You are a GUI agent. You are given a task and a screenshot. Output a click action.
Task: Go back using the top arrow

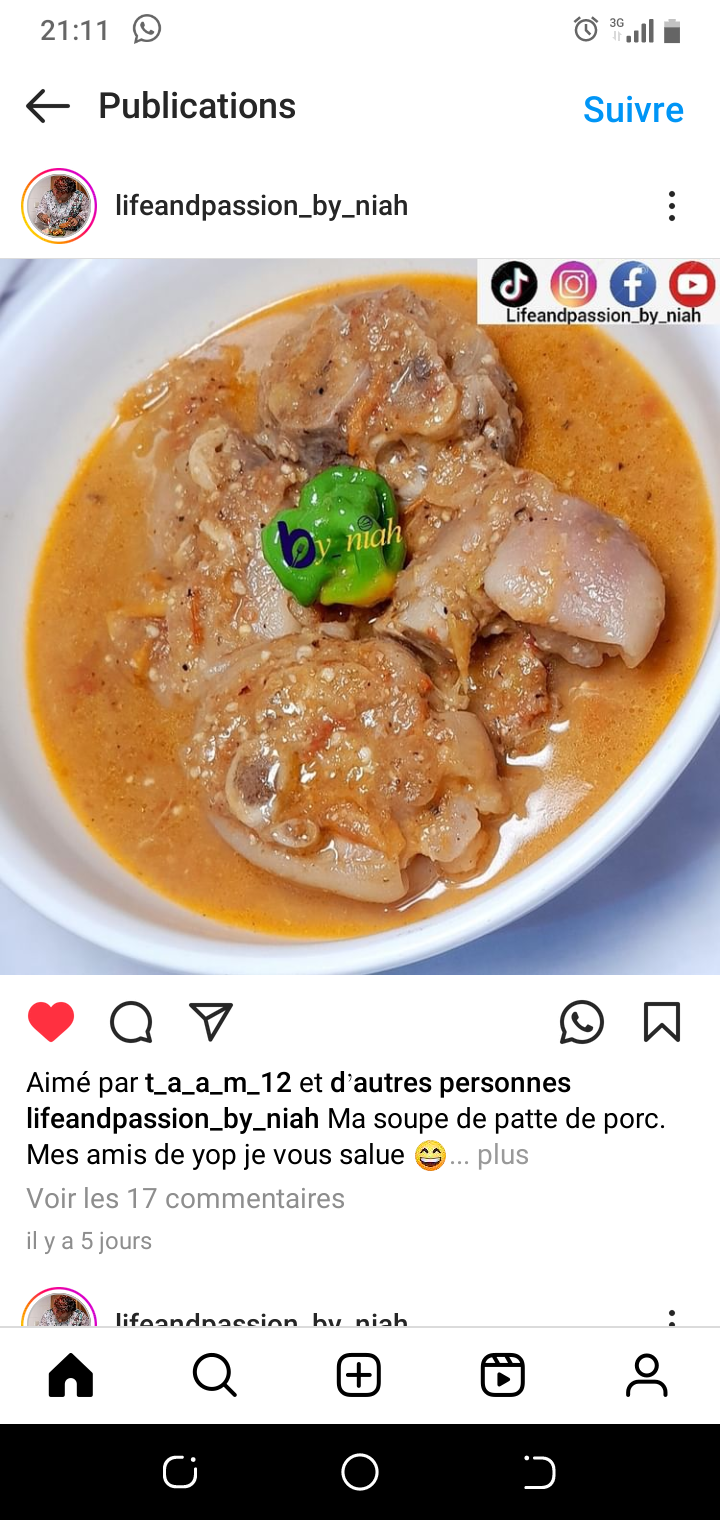click(x=48, y=106)
